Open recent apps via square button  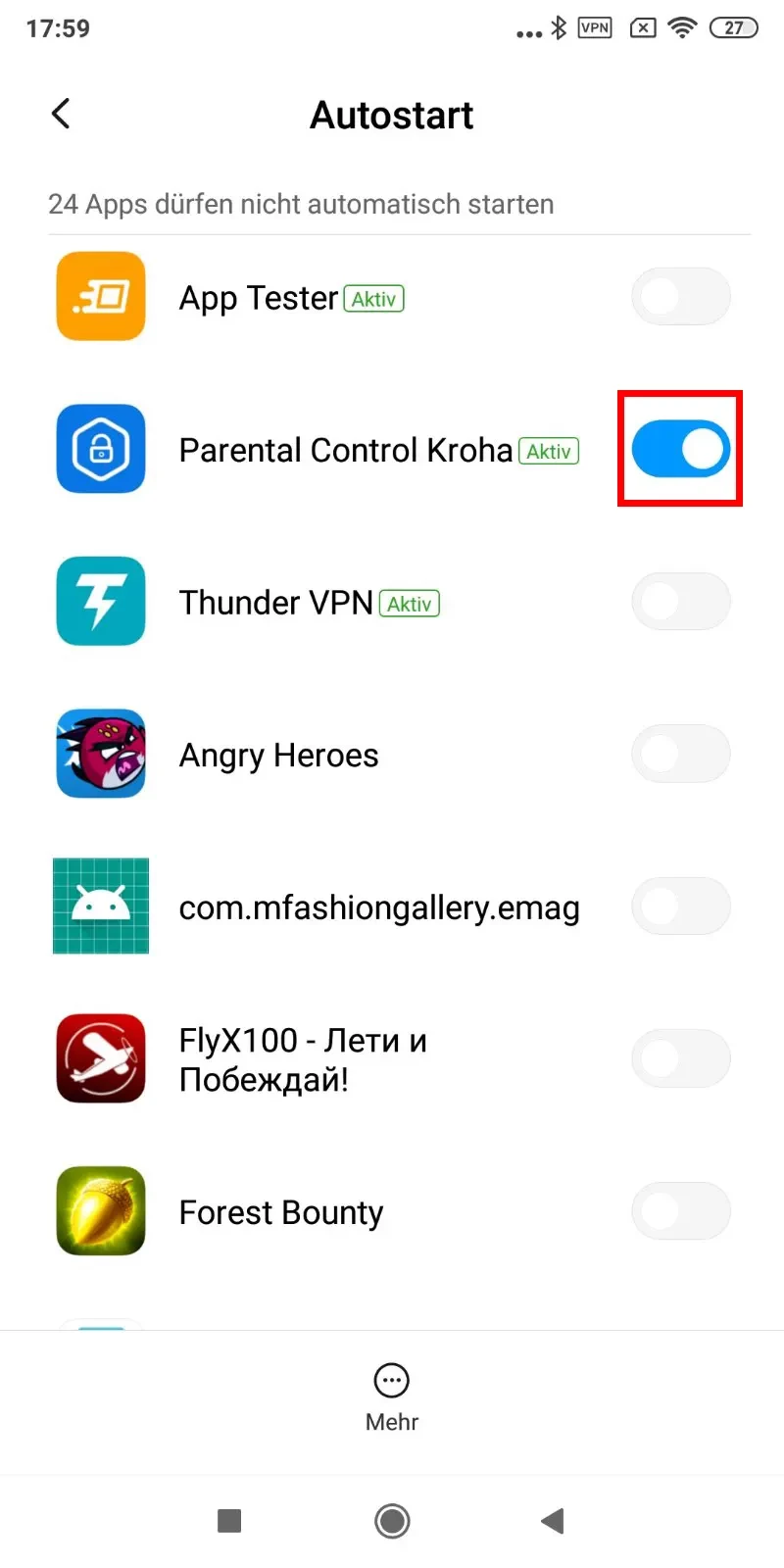coord(229,1521)
